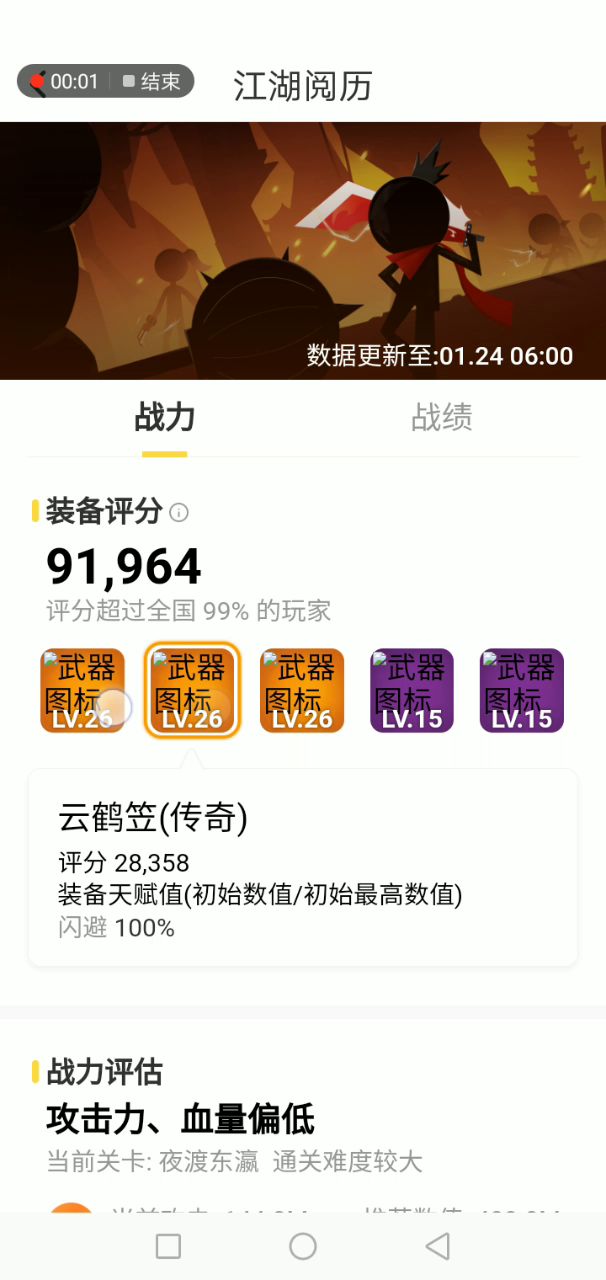Select the first purple LV.15 equipment icon
Viewport: 606px width, 1280px height.
point(412,690)
